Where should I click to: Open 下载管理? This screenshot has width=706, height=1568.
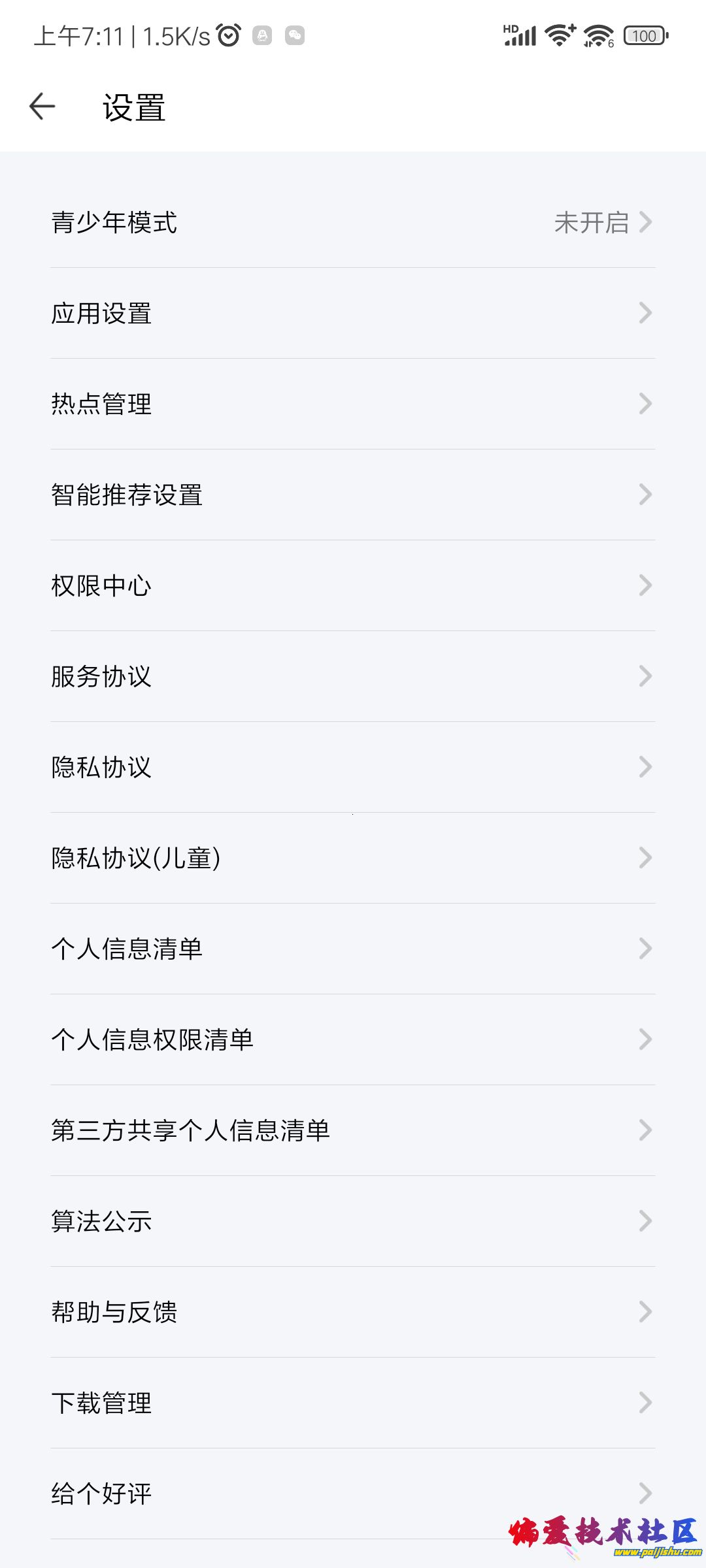(353, 1403)
